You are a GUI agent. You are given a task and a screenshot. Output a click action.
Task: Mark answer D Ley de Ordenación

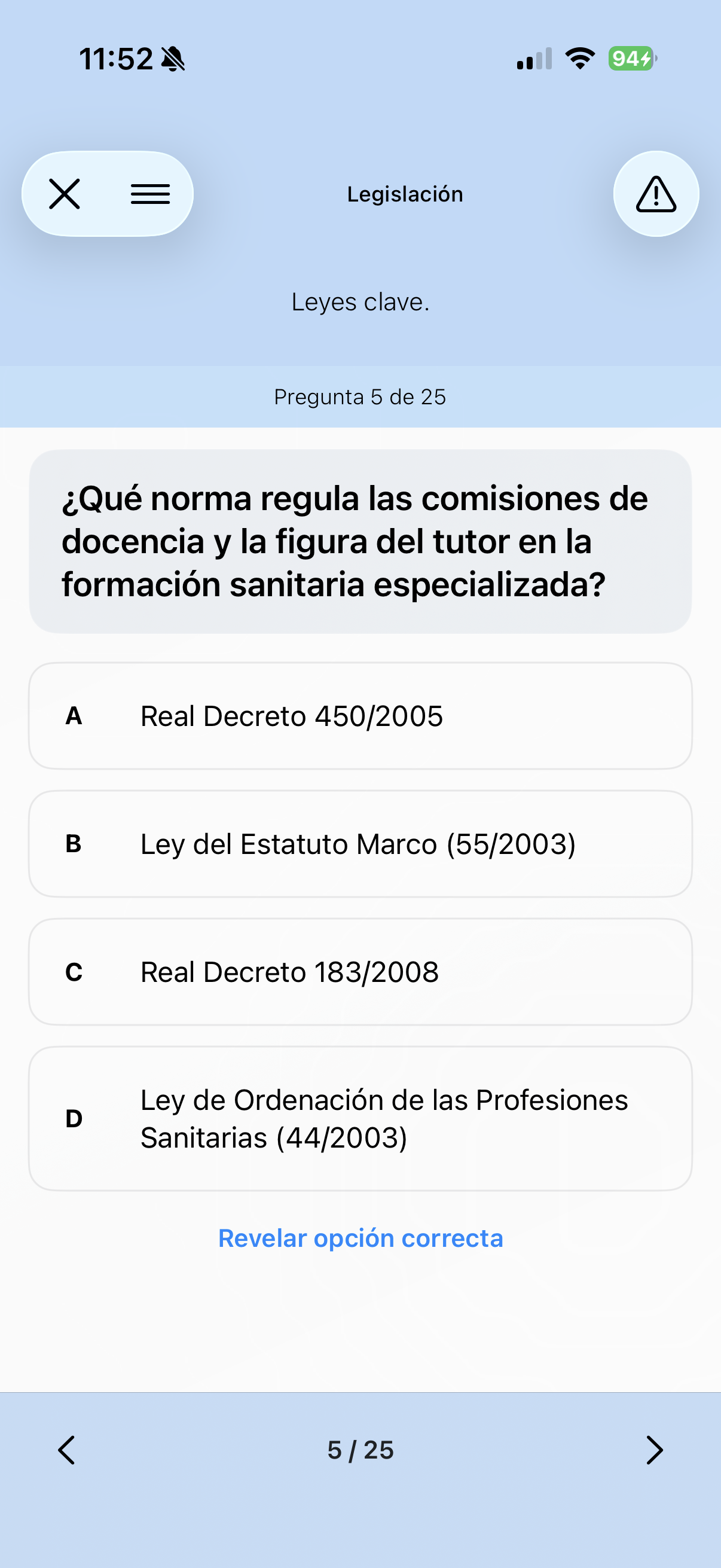point(360,1118)
